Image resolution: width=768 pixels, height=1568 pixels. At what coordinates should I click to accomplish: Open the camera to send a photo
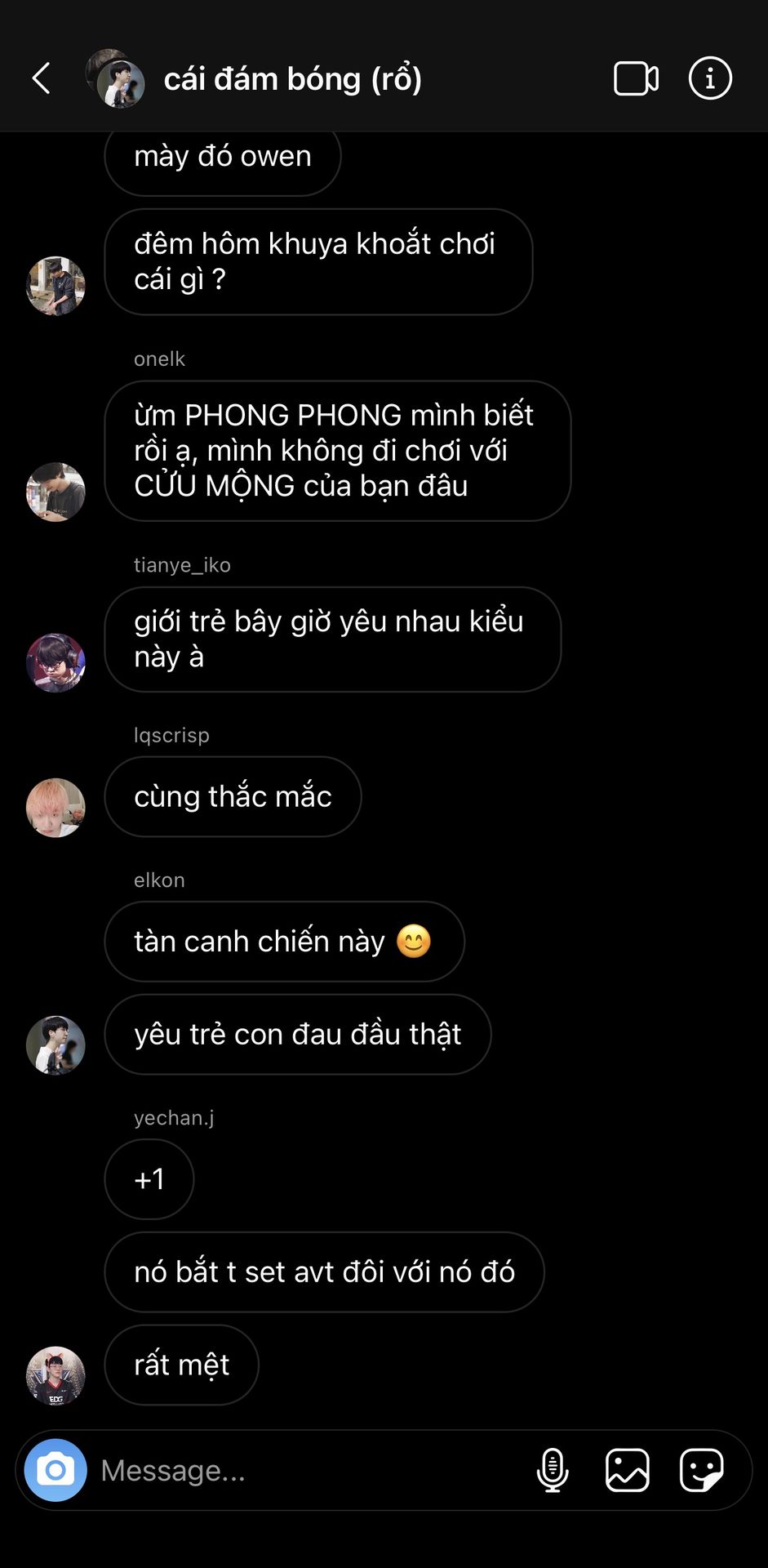(x=55, y=1470)
